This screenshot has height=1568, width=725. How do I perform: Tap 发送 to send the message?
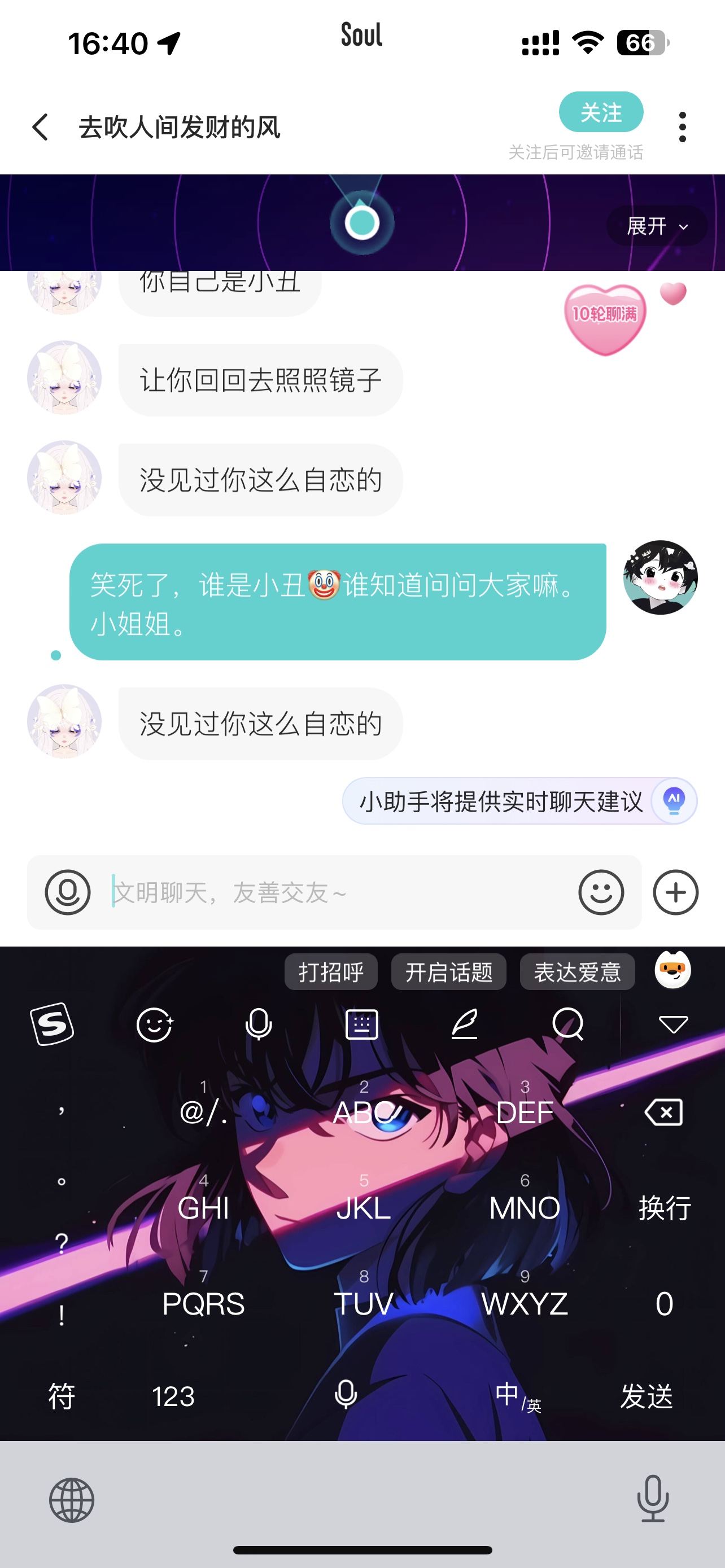647,1396
